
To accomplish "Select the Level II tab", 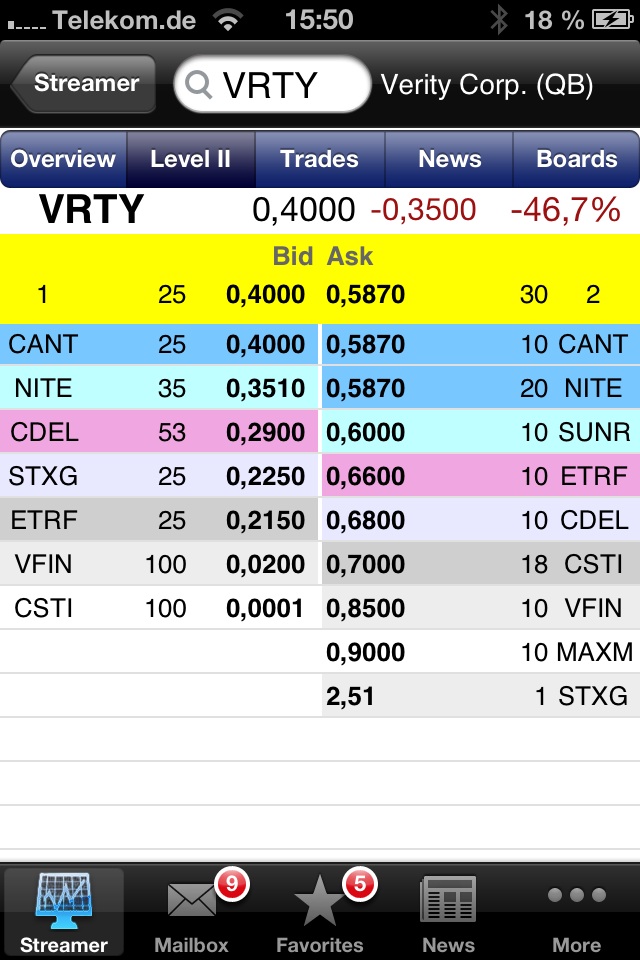I will pyautogui.click(x=191, y=159).
